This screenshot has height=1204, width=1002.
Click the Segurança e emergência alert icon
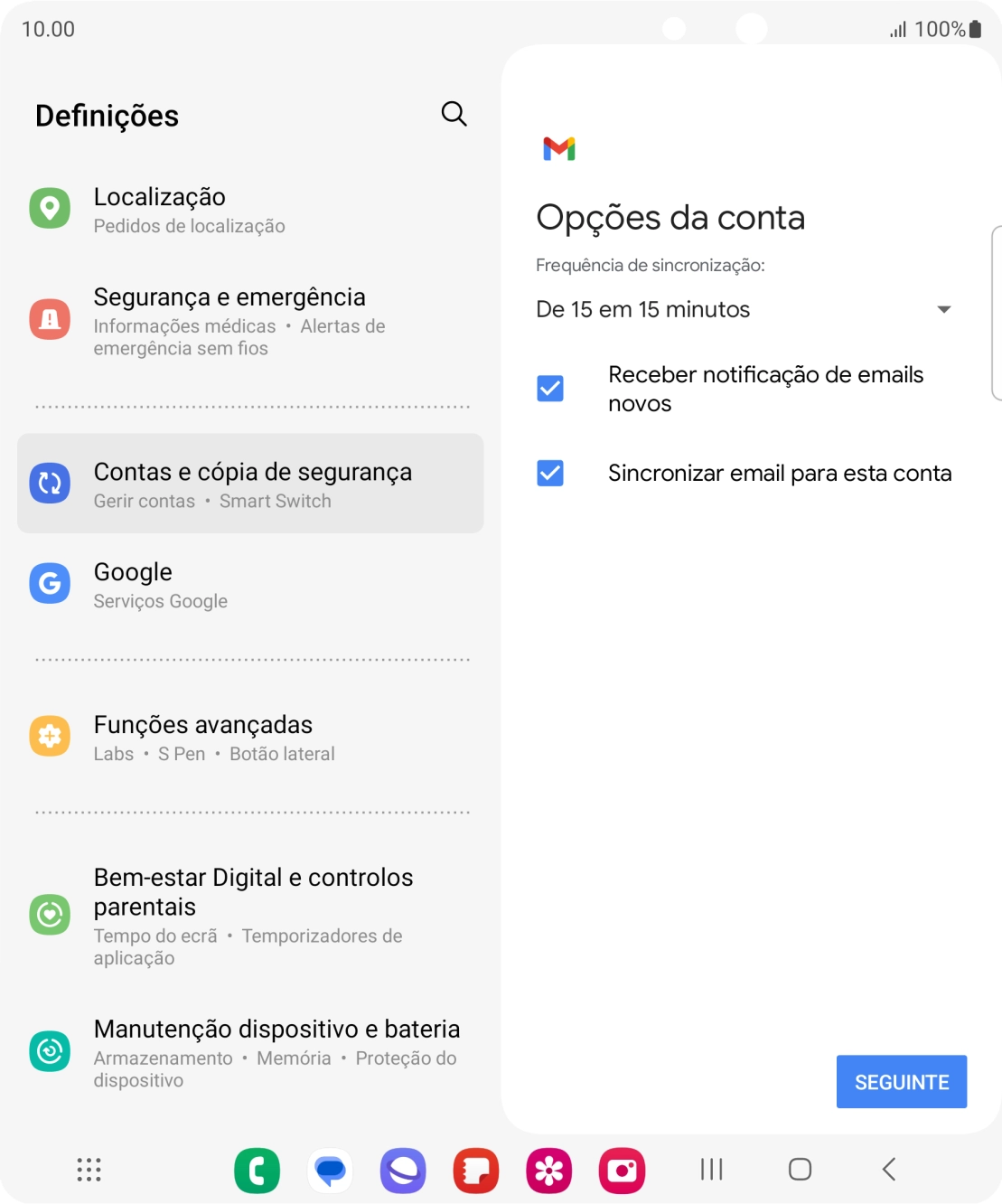pyautogui.click(x=50, y=319)
